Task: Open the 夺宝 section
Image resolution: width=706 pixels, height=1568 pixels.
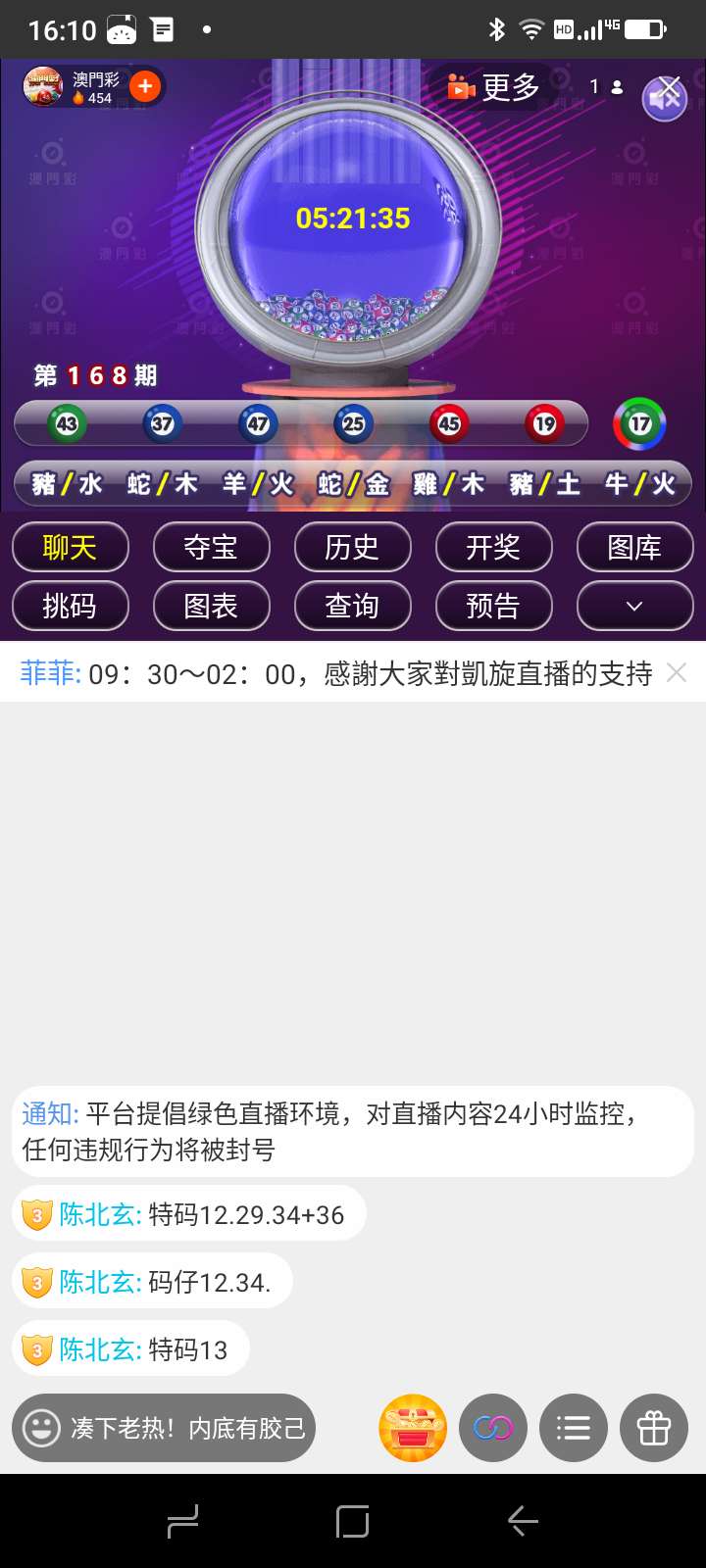Action: click(211, 547)
